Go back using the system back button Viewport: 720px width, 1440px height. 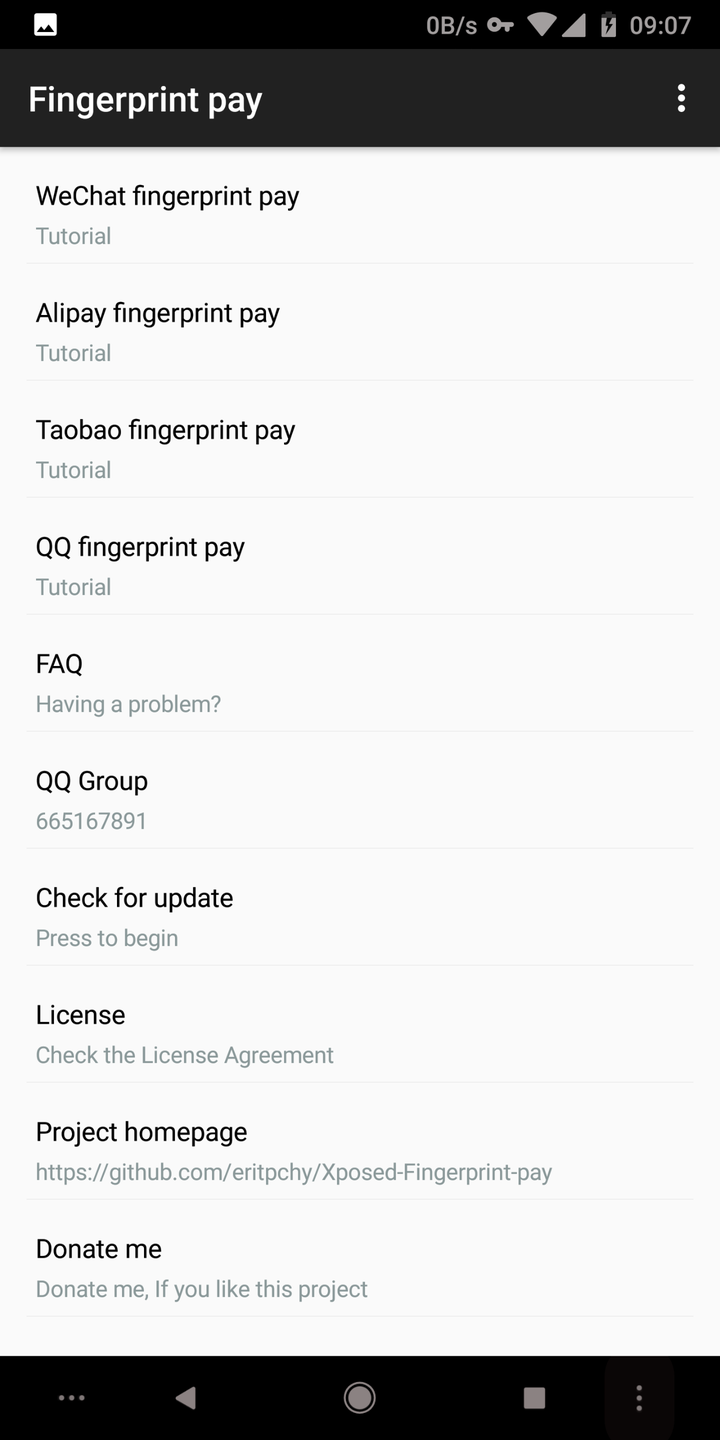point(185,1398)
